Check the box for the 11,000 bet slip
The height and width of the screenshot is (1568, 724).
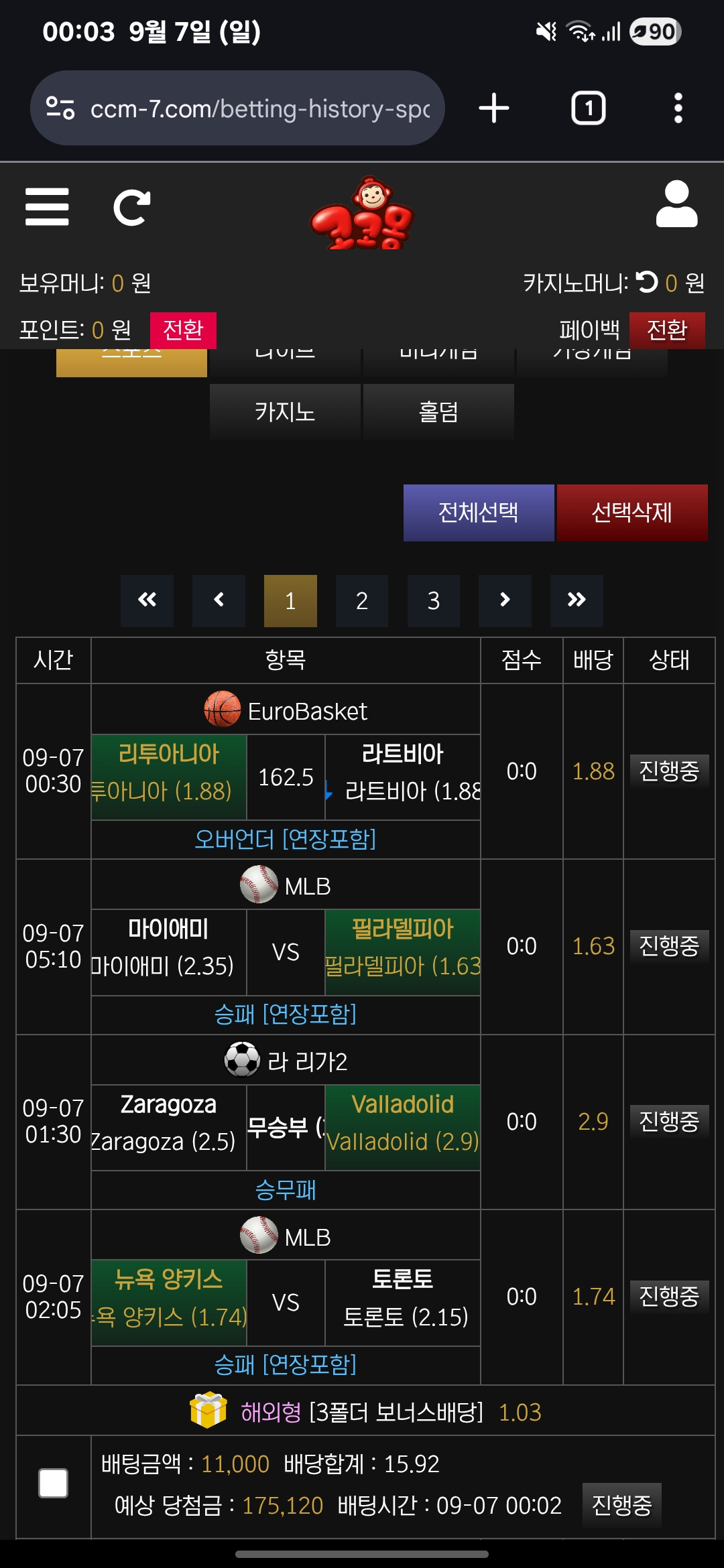coord(54,1483)
